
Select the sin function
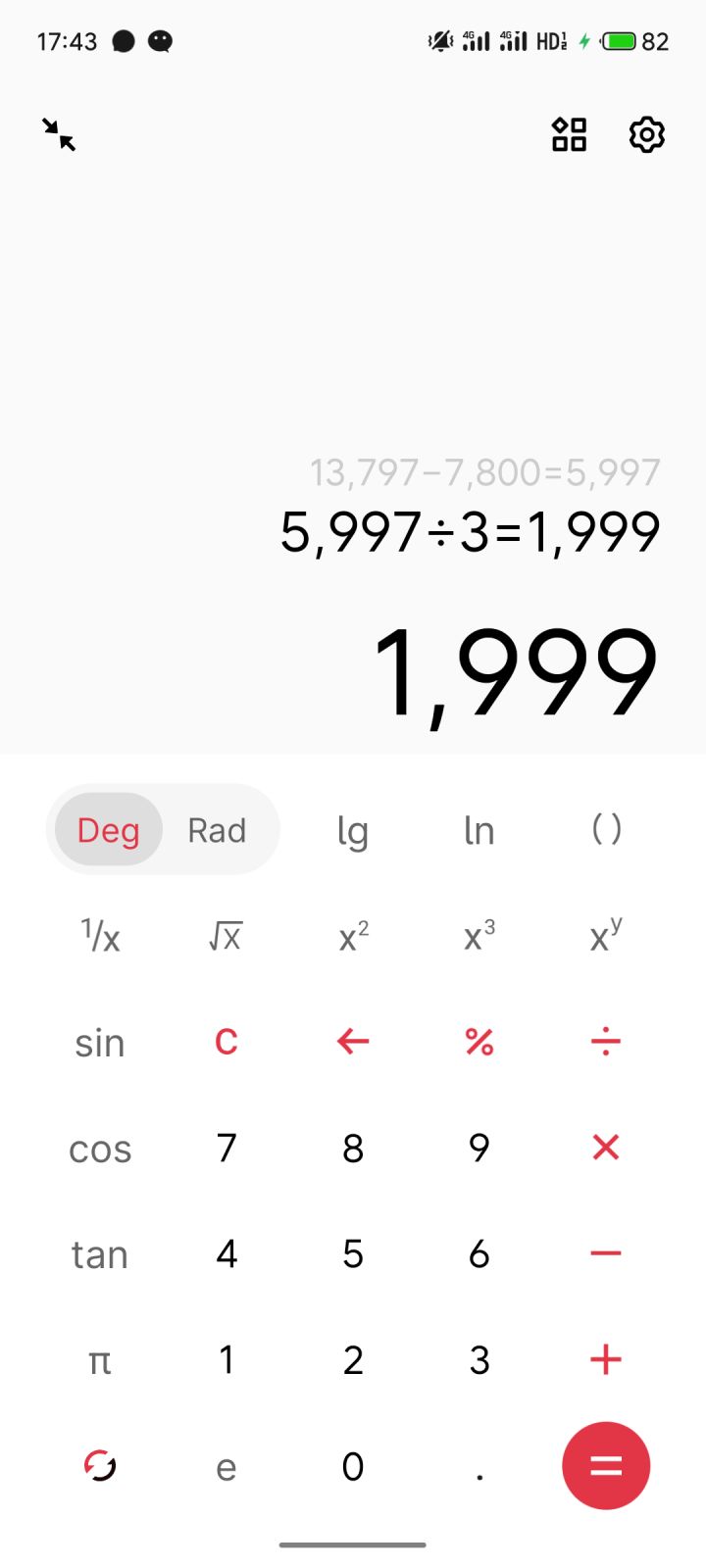[x=99, y=1042]
